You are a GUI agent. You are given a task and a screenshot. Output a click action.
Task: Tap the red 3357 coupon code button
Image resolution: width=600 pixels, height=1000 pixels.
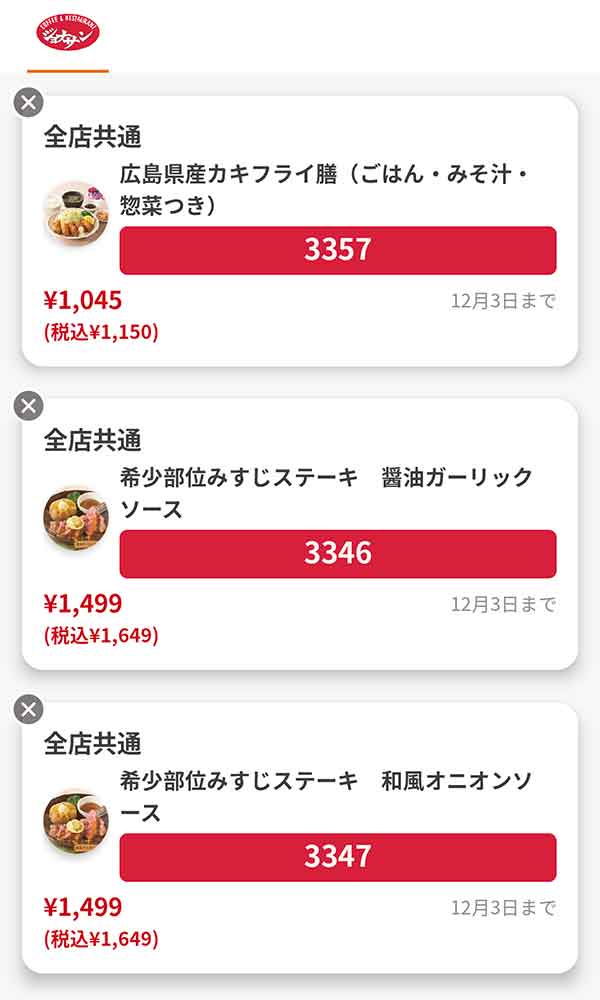338,250
